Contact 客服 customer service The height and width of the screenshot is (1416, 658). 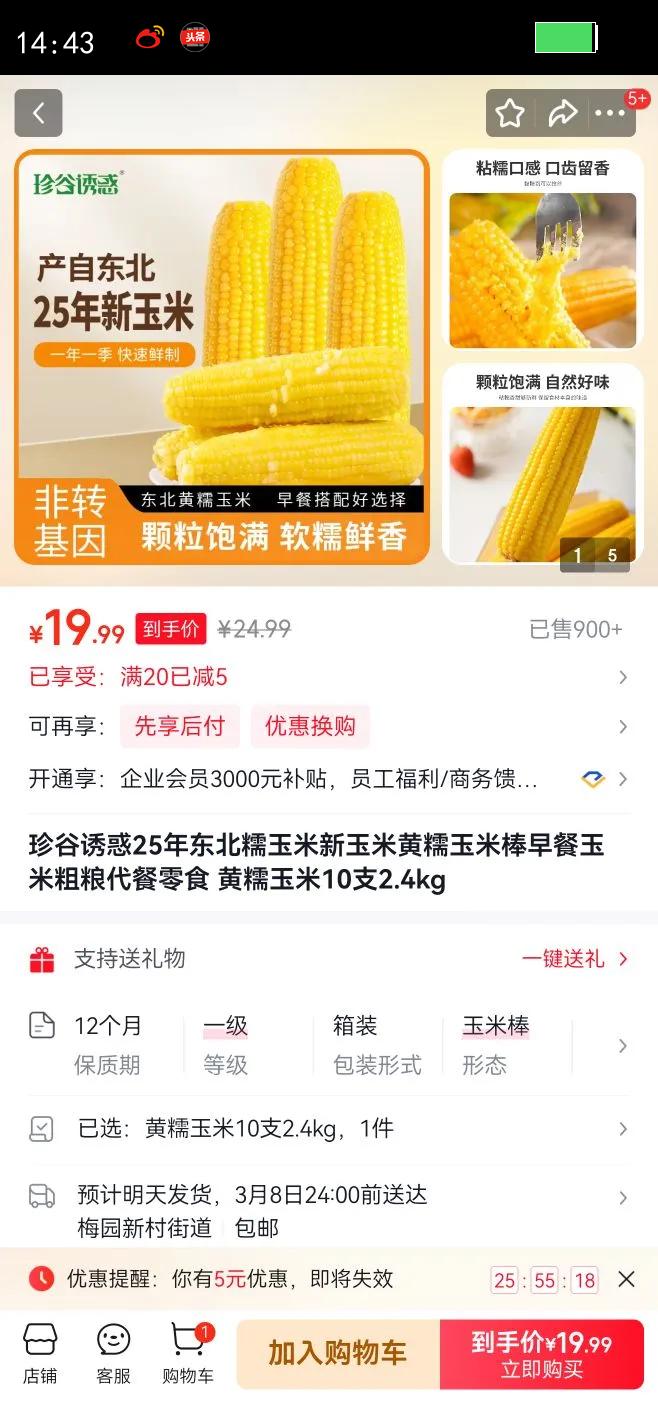(113, 1353)
